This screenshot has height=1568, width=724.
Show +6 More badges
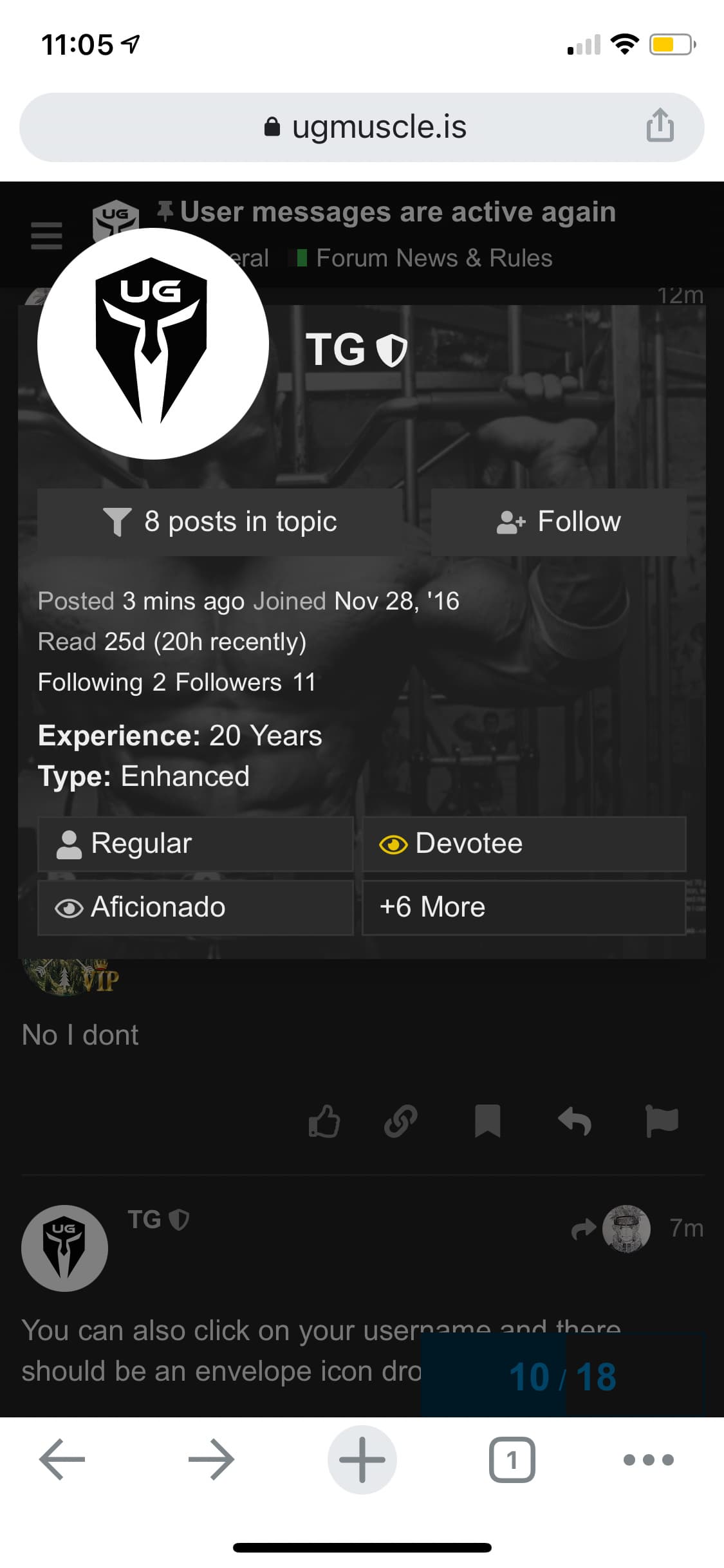524,908
